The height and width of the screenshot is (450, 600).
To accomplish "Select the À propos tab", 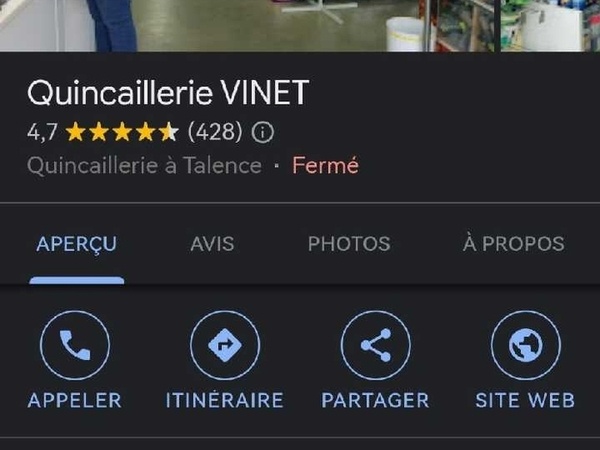I will click(513, 243).
